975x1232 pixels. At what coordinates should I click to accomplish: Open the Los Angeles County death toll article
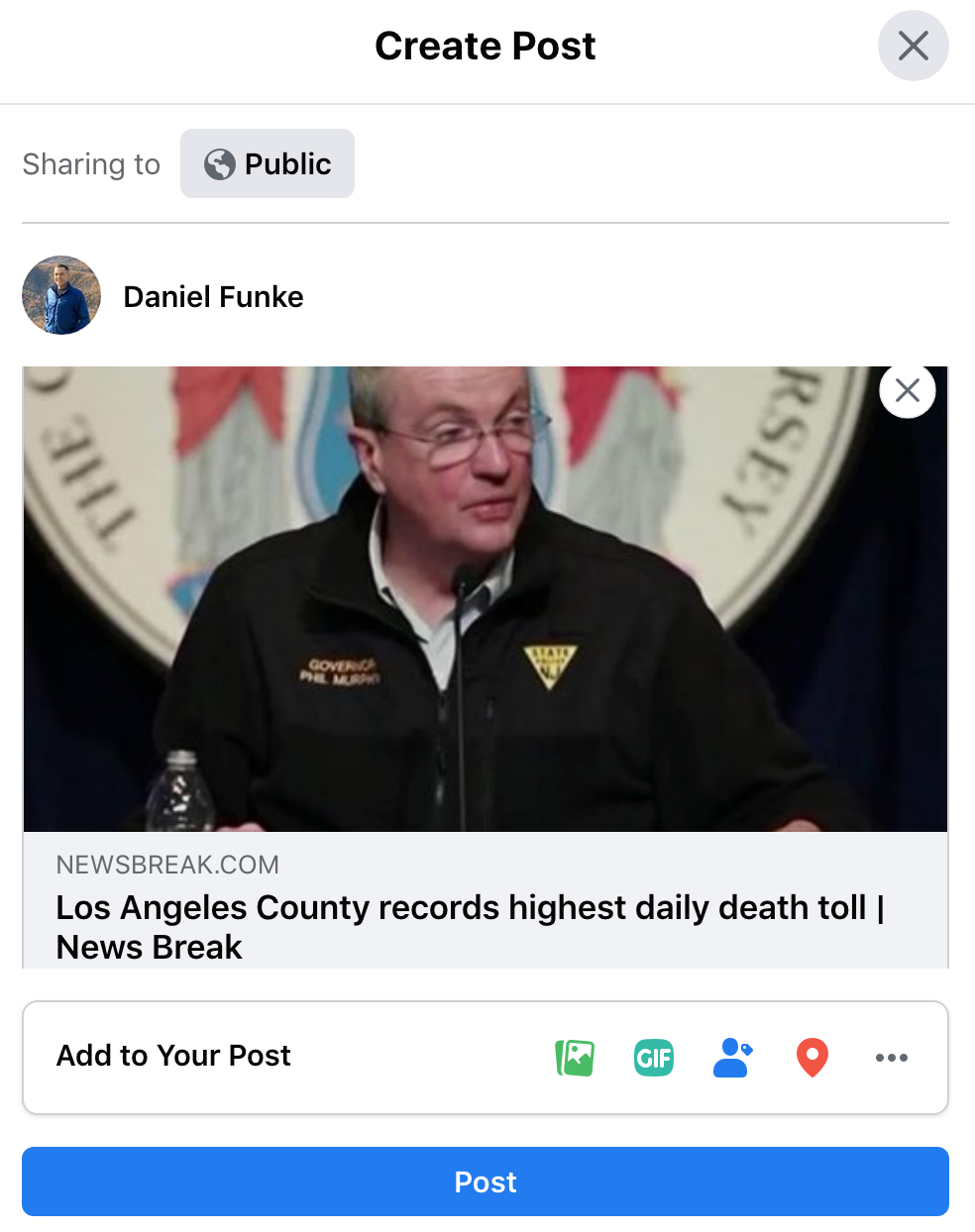click(471, 926)
